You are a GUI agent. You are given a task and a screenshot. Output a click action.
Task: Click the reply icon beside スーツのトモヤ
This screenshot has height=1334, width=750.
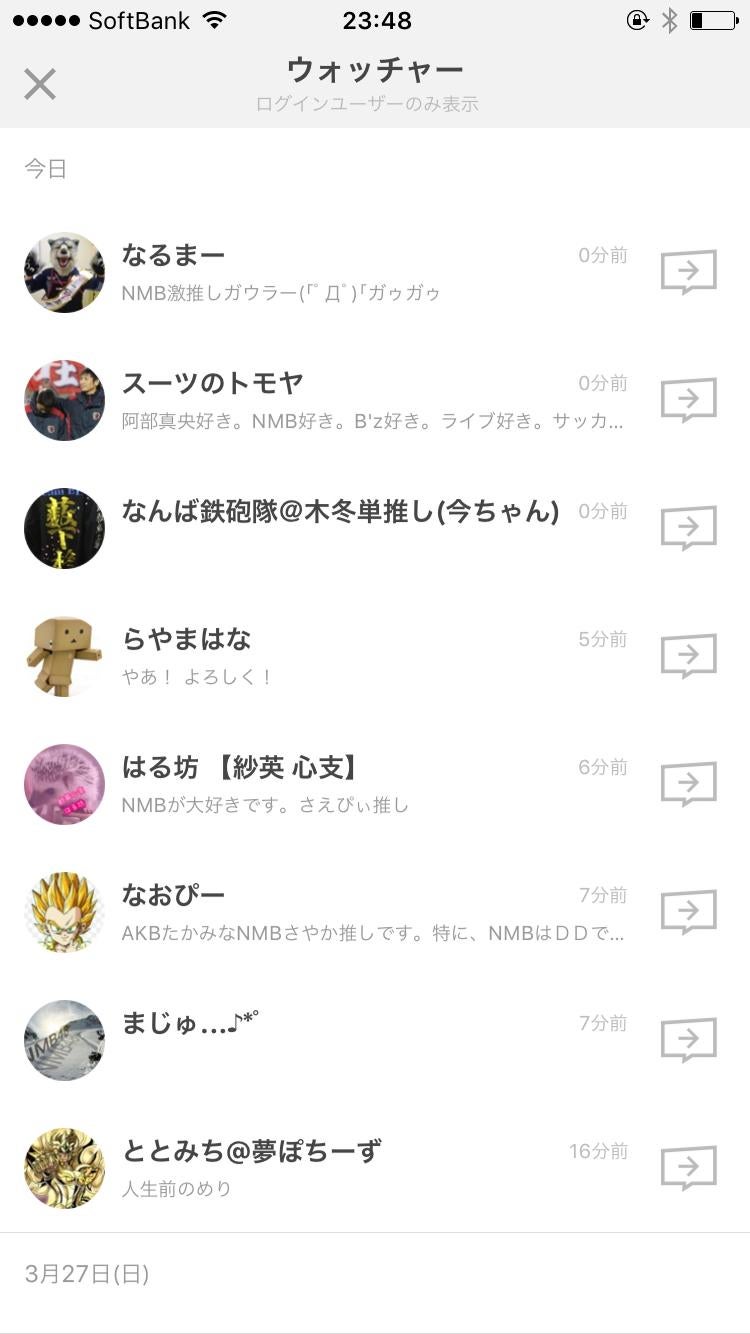tap(688, 399)
